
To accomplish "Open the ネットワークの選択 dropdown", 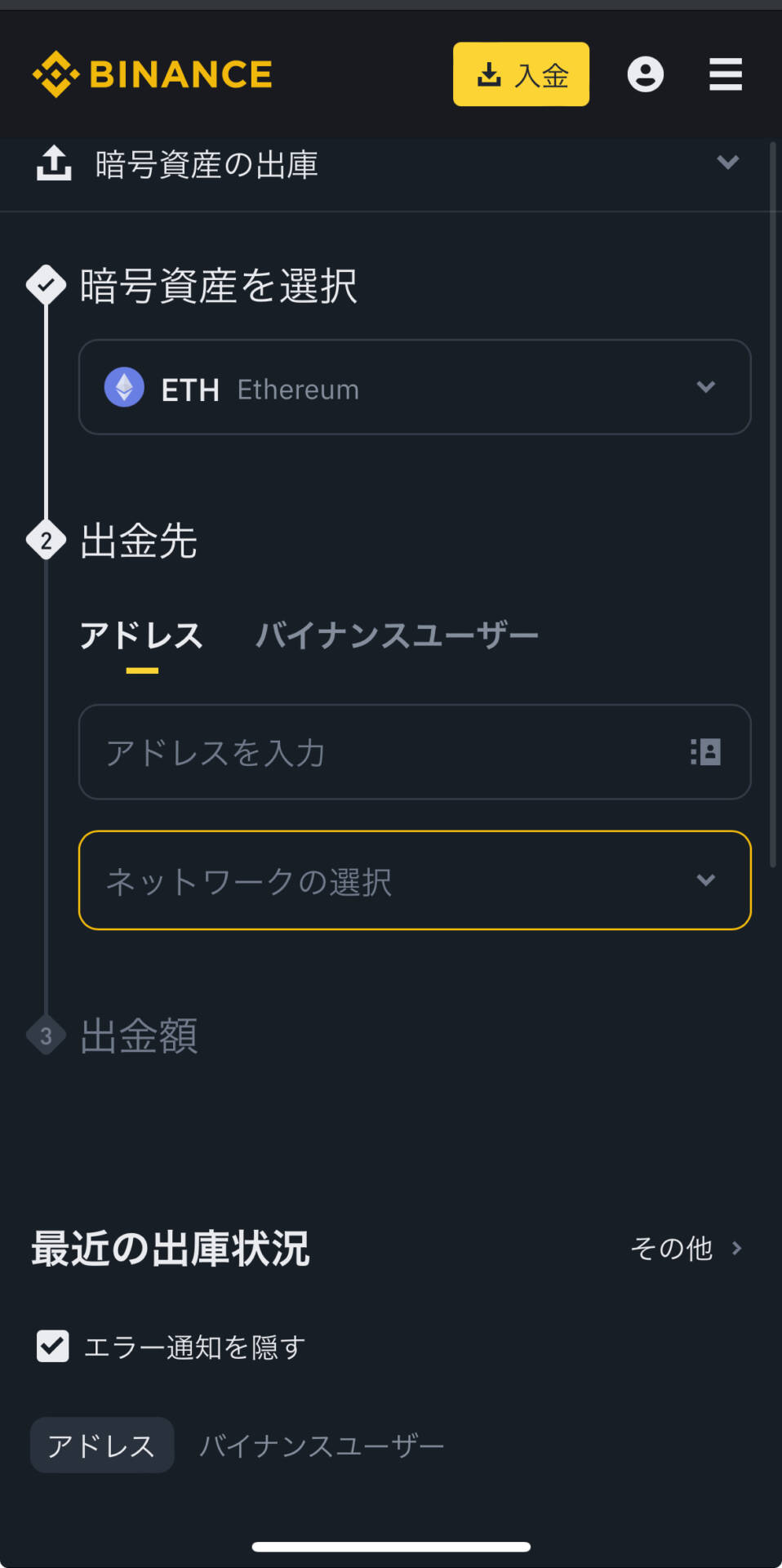I will (414, 880).
